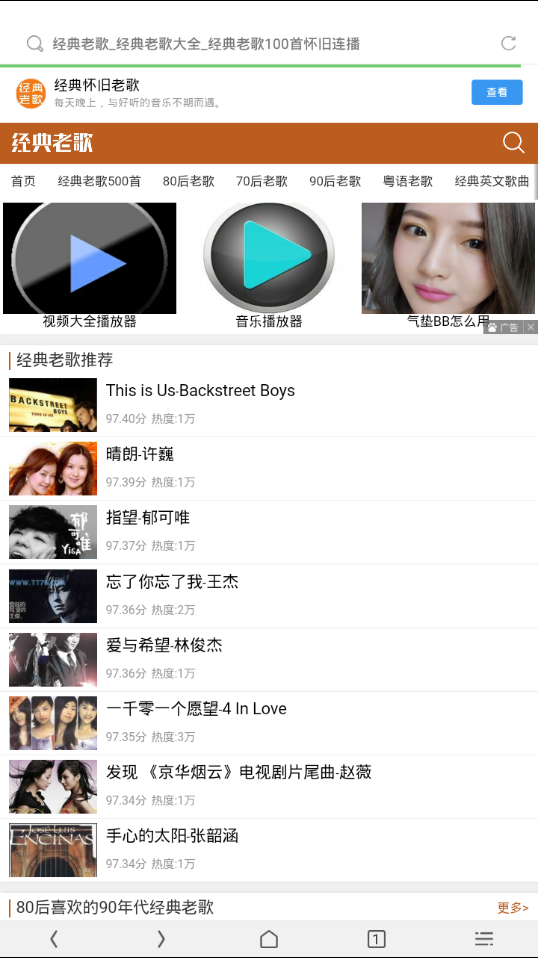Open the browser tabs switcher
The width and height of the screenshot is (538, 958).
pos(376,939)
